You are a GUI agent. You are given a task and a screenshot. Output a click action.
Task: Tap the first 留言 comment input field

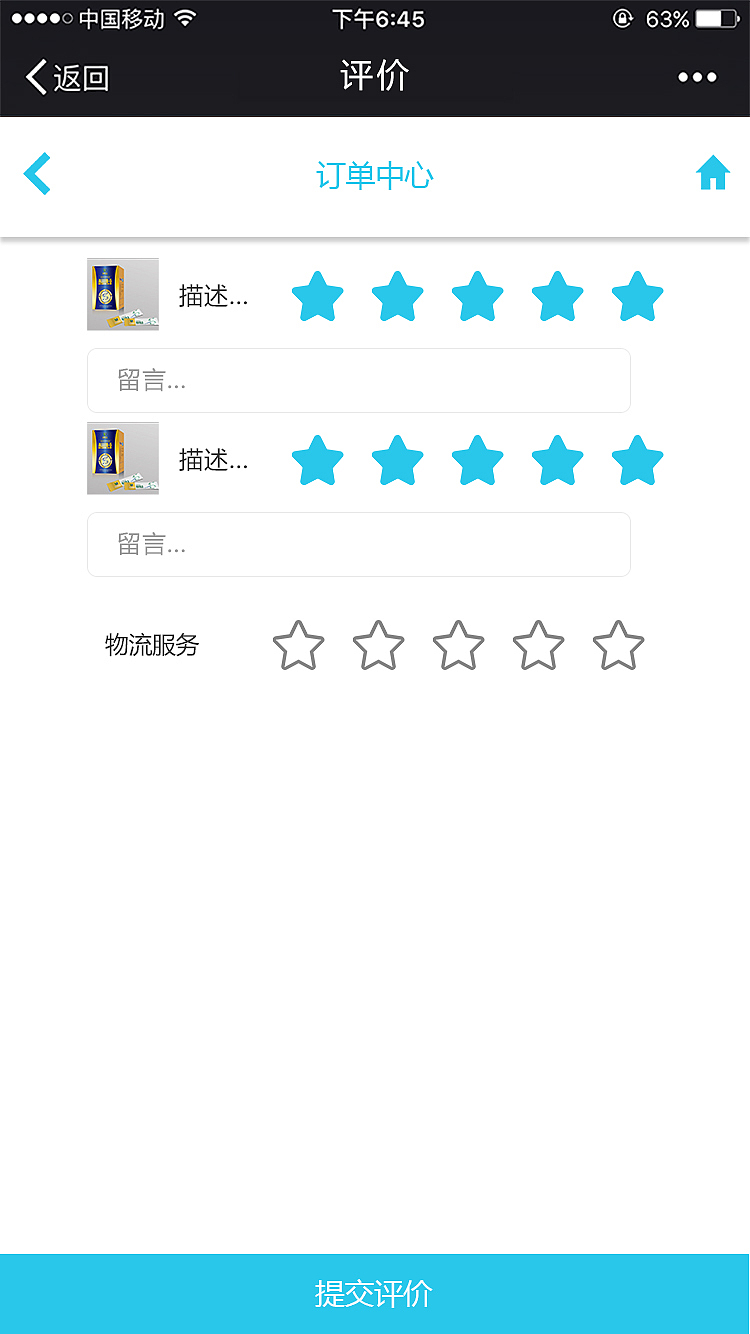coord(359,381)
